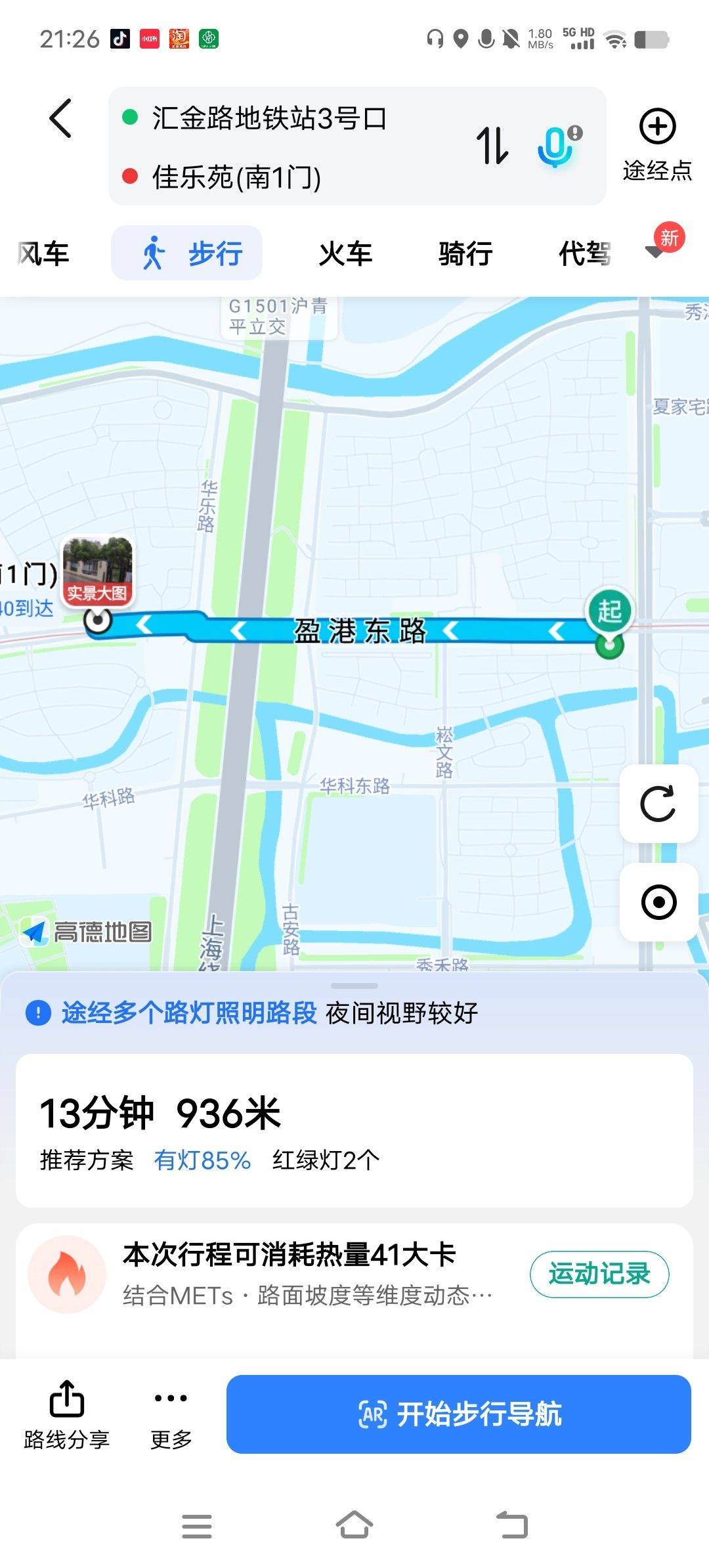Share this route via 路线分享
709x1568 pixels.
point(66,1415)
